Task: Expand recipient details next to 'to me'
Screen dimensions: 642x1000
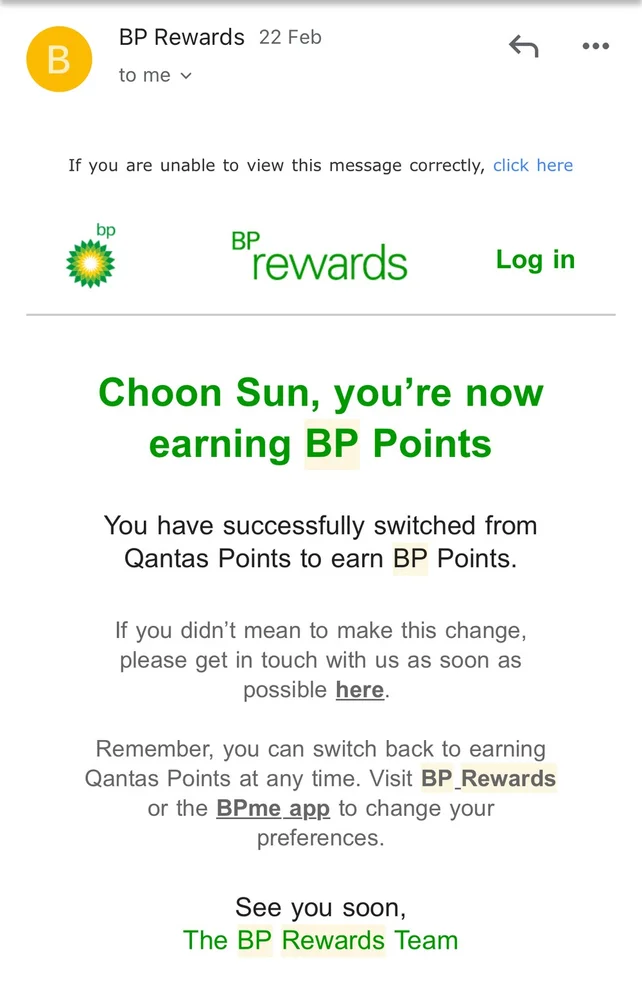Action: (185, 76)
